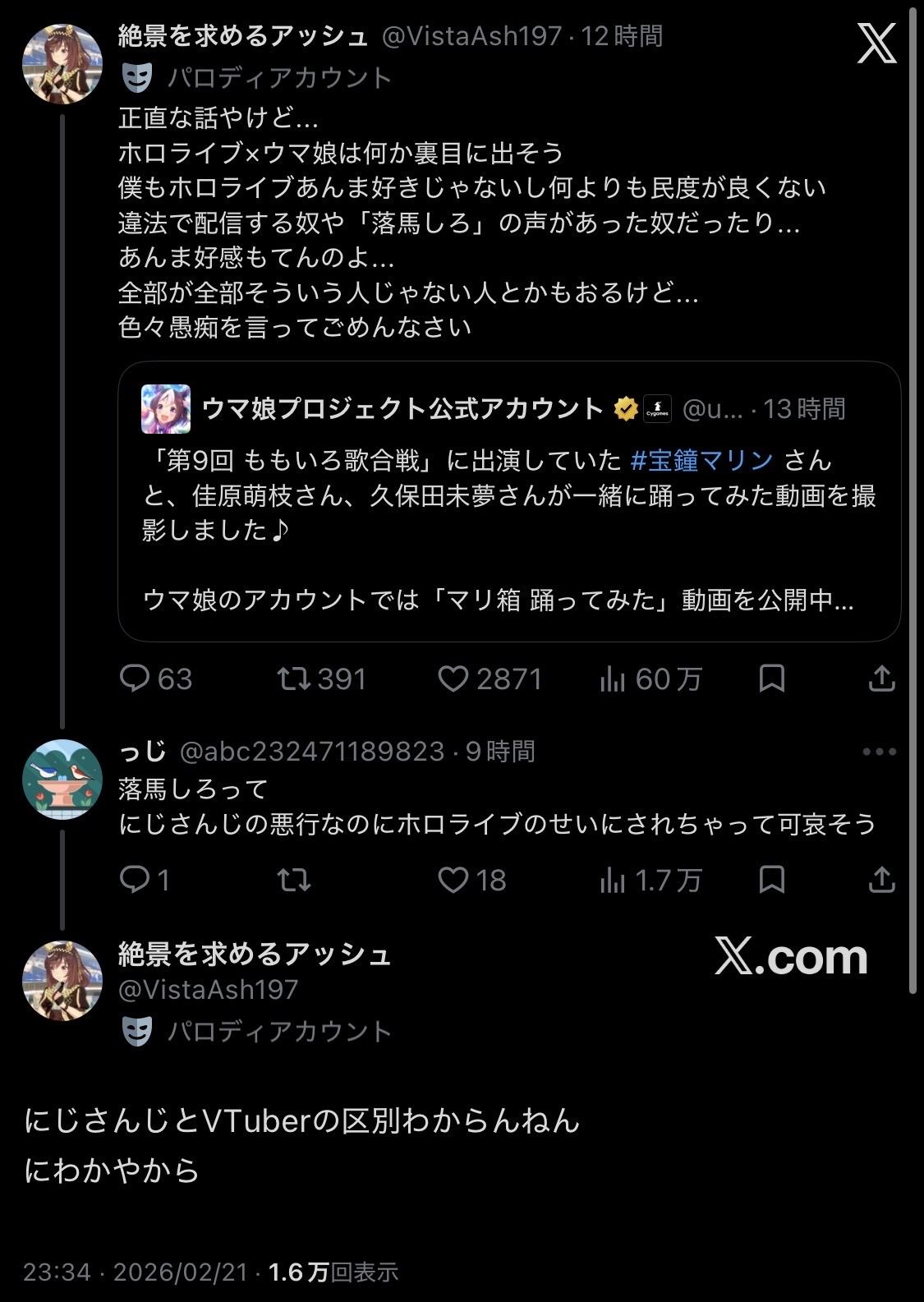Screen dimensions: 924x1302
Task: Bookmark っじ's reply
Action: (772, 880)
